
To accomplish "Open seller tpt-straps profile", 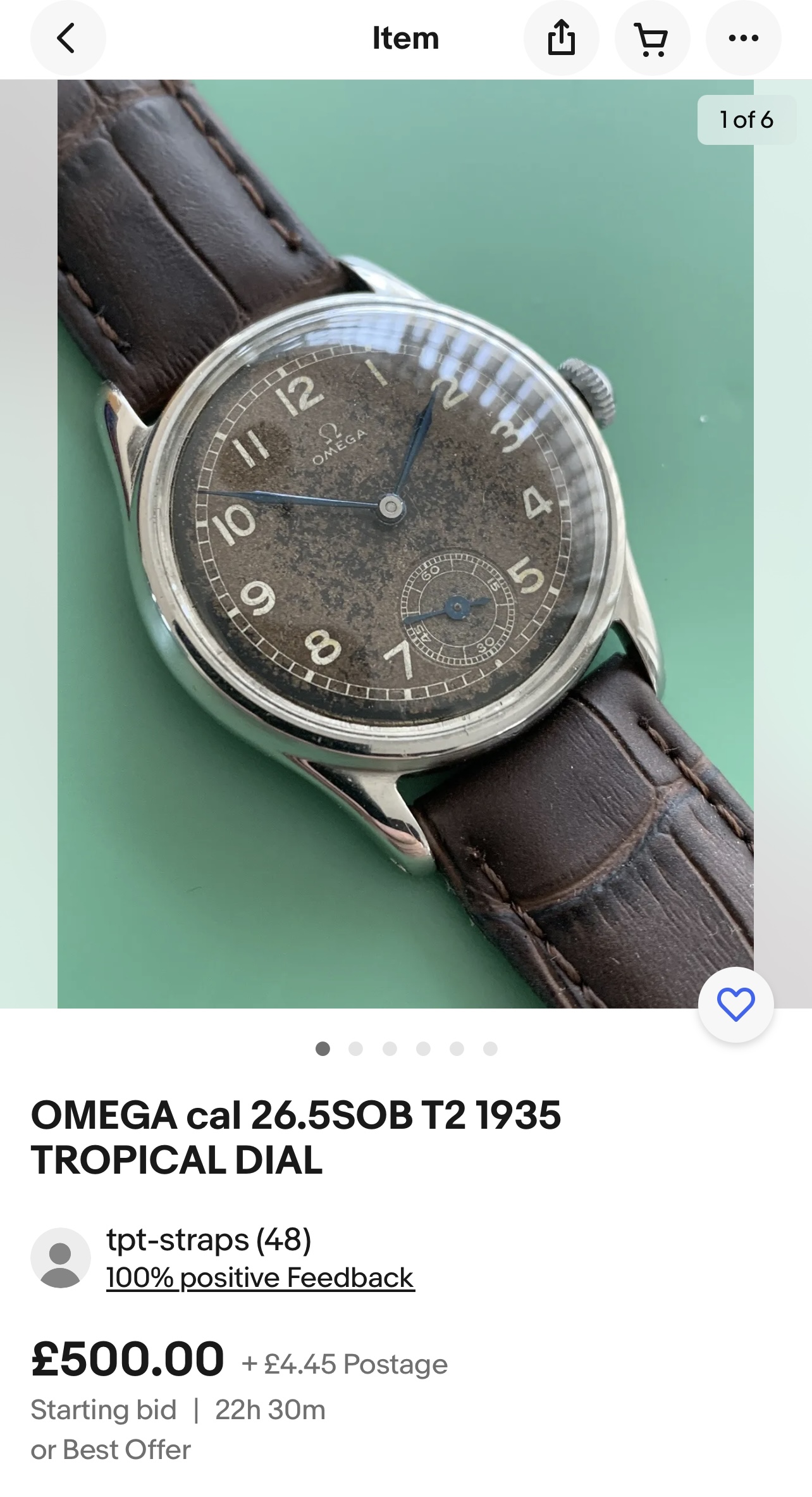I will [209, 1239].
